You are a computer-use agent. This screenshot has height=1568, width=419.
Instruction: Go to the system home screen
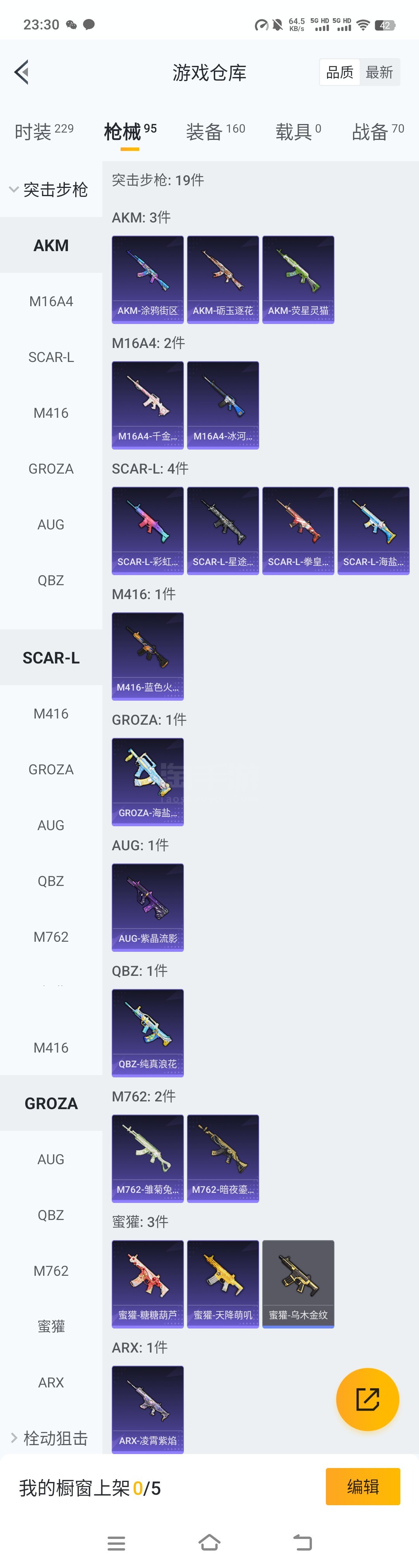click(x=209, y=1542)
